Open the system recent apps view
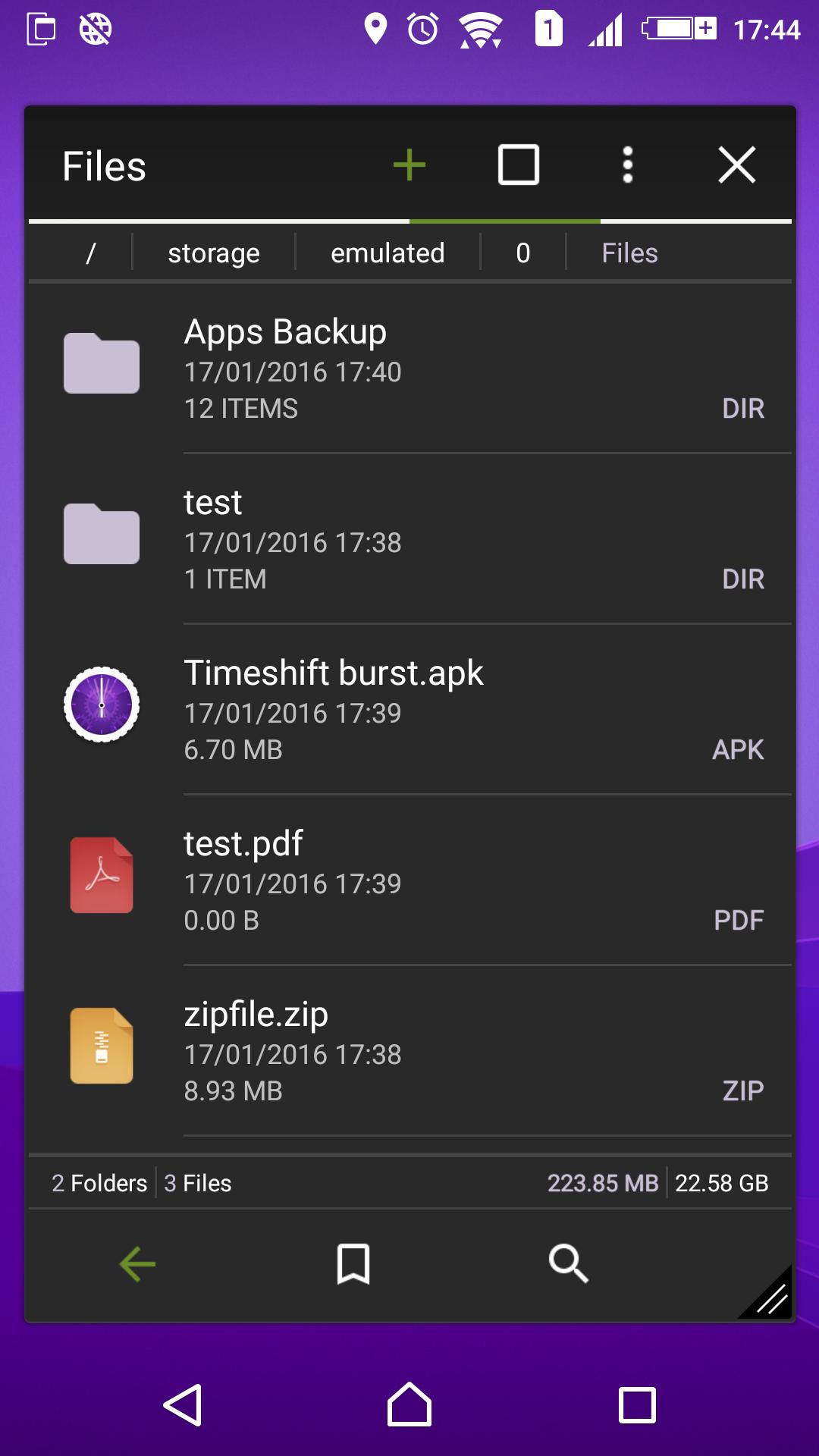819x1456 pixels. (x=637, y=1405)
